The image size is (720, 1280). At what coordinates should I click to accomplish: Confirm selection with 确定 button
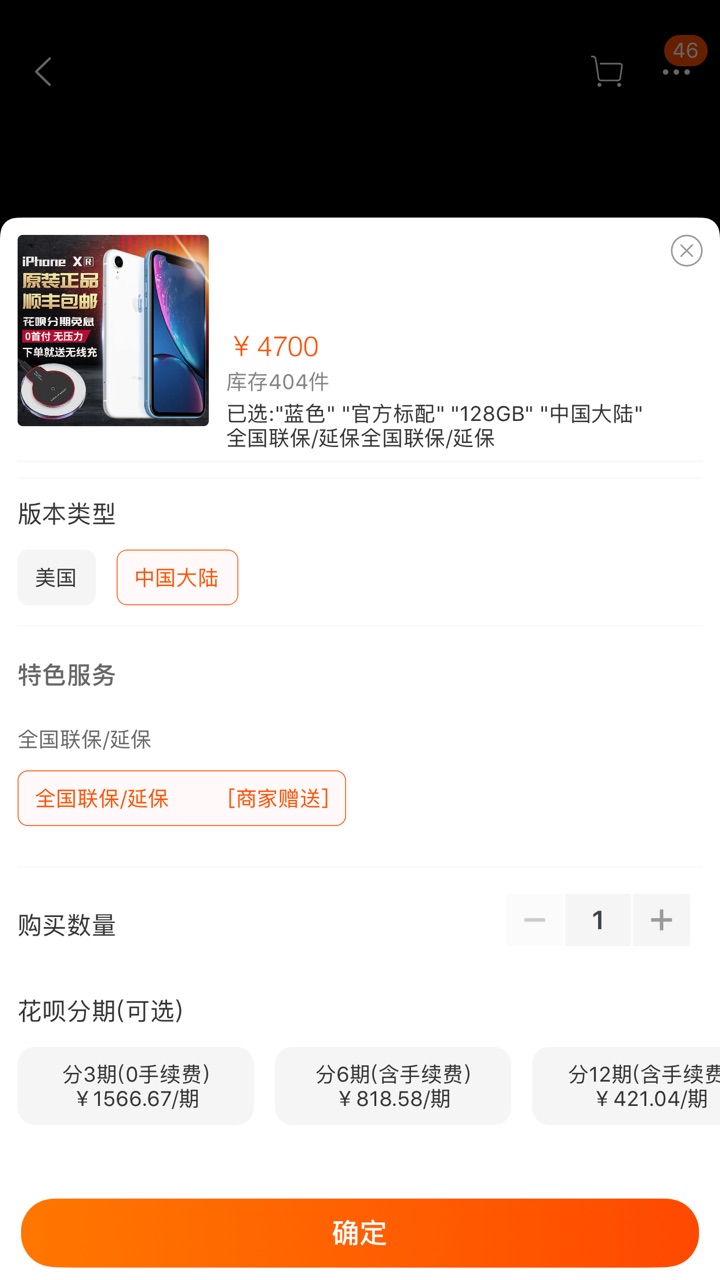point(360,1233)
